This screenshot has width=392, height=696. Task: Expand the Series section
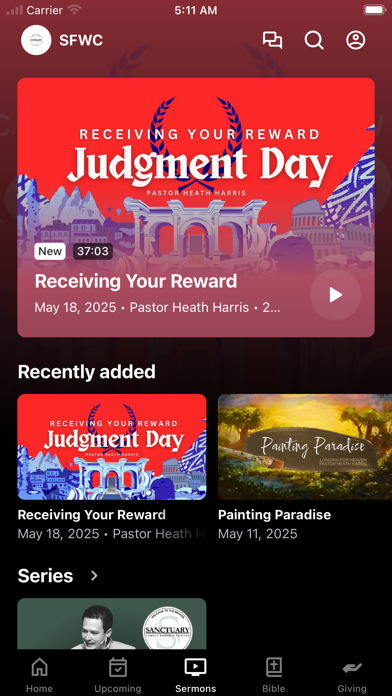click(58, 576)
